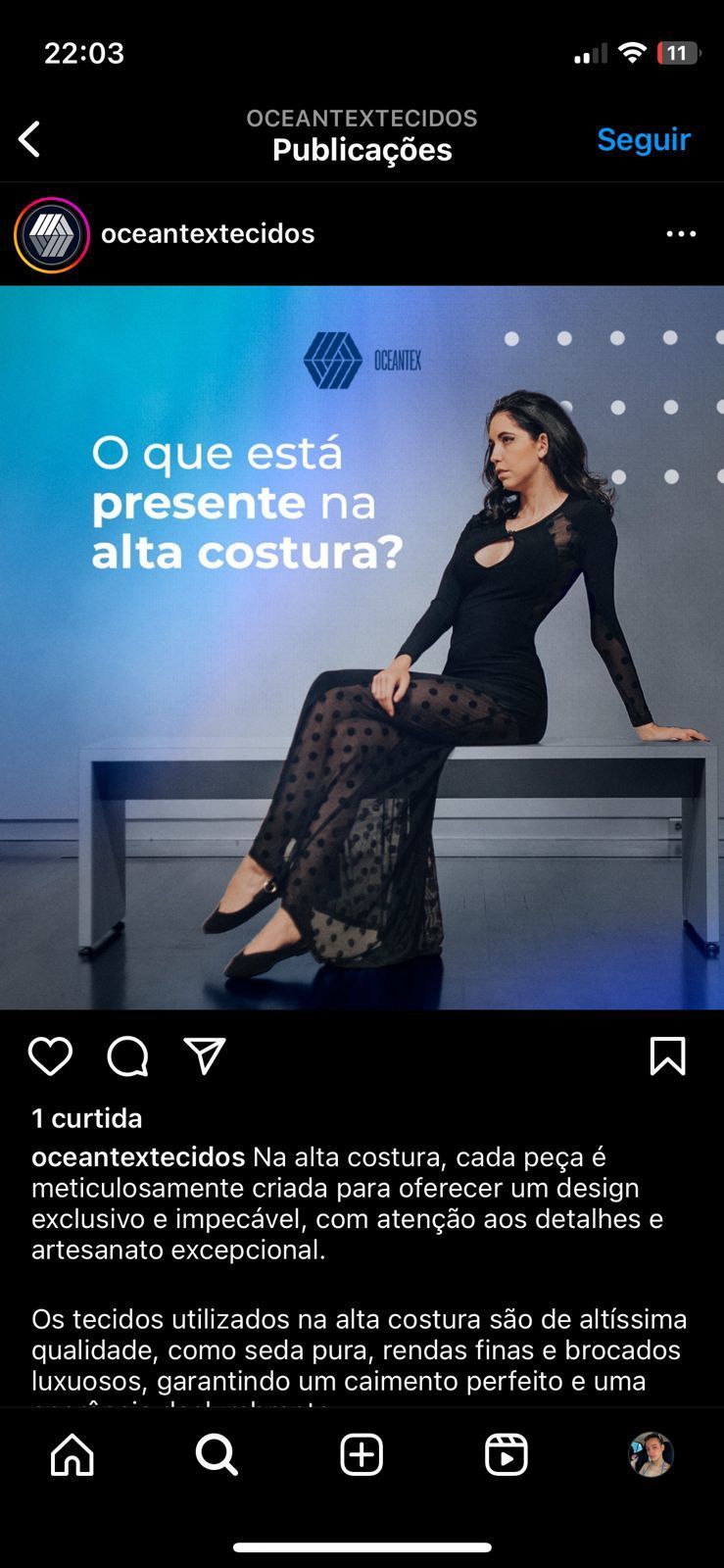The height and width of the screenshot is (1568, 724).
Task: Switch to the Search tab
Action: click(x=217, y=1454)
